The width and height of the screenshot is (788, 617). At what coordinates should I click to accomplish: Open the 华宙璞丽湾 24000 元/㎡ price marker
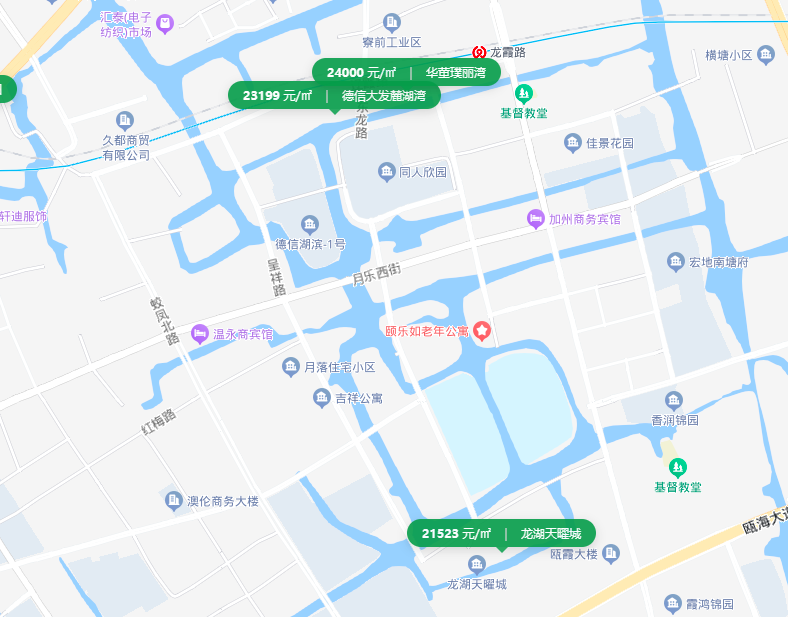406,72
